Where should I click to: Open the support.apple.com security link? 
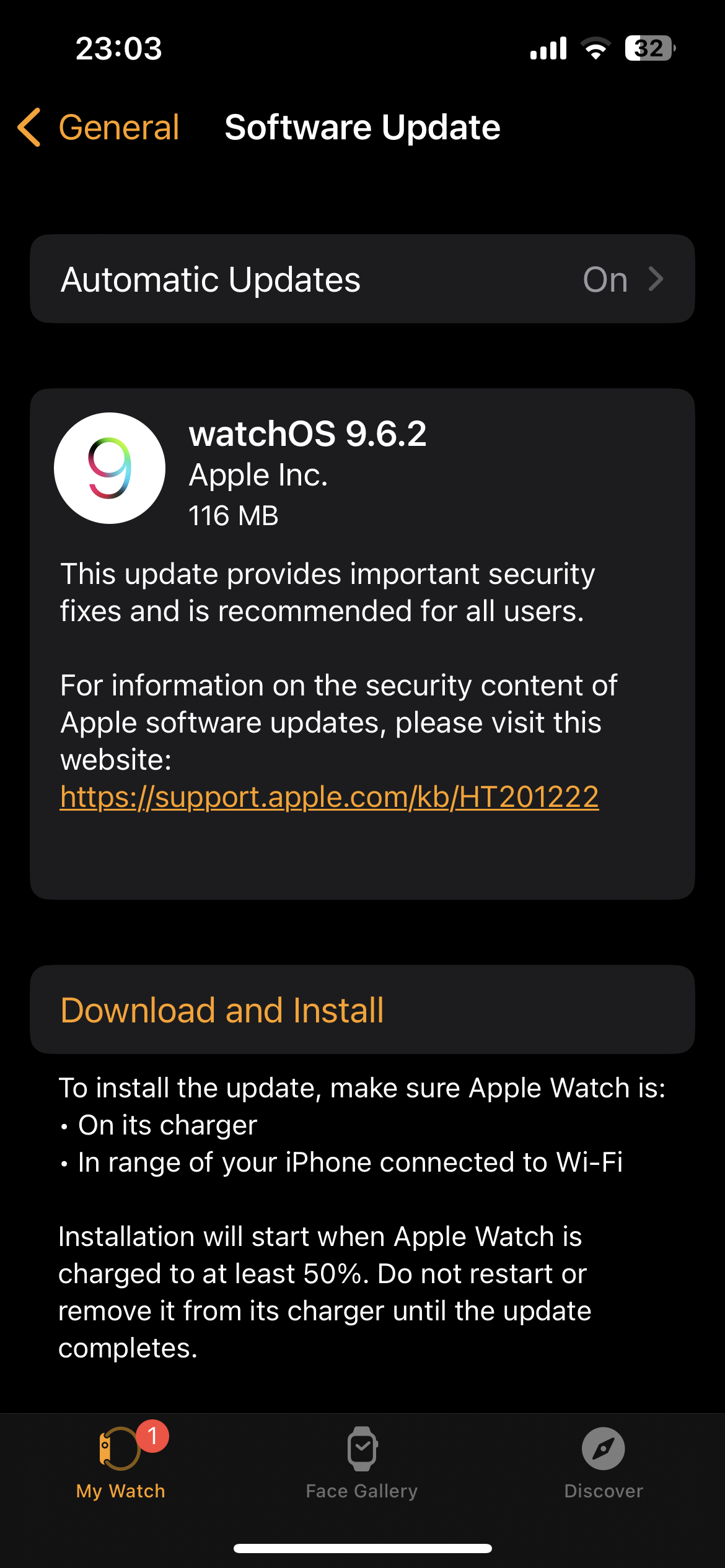(329, 797)
